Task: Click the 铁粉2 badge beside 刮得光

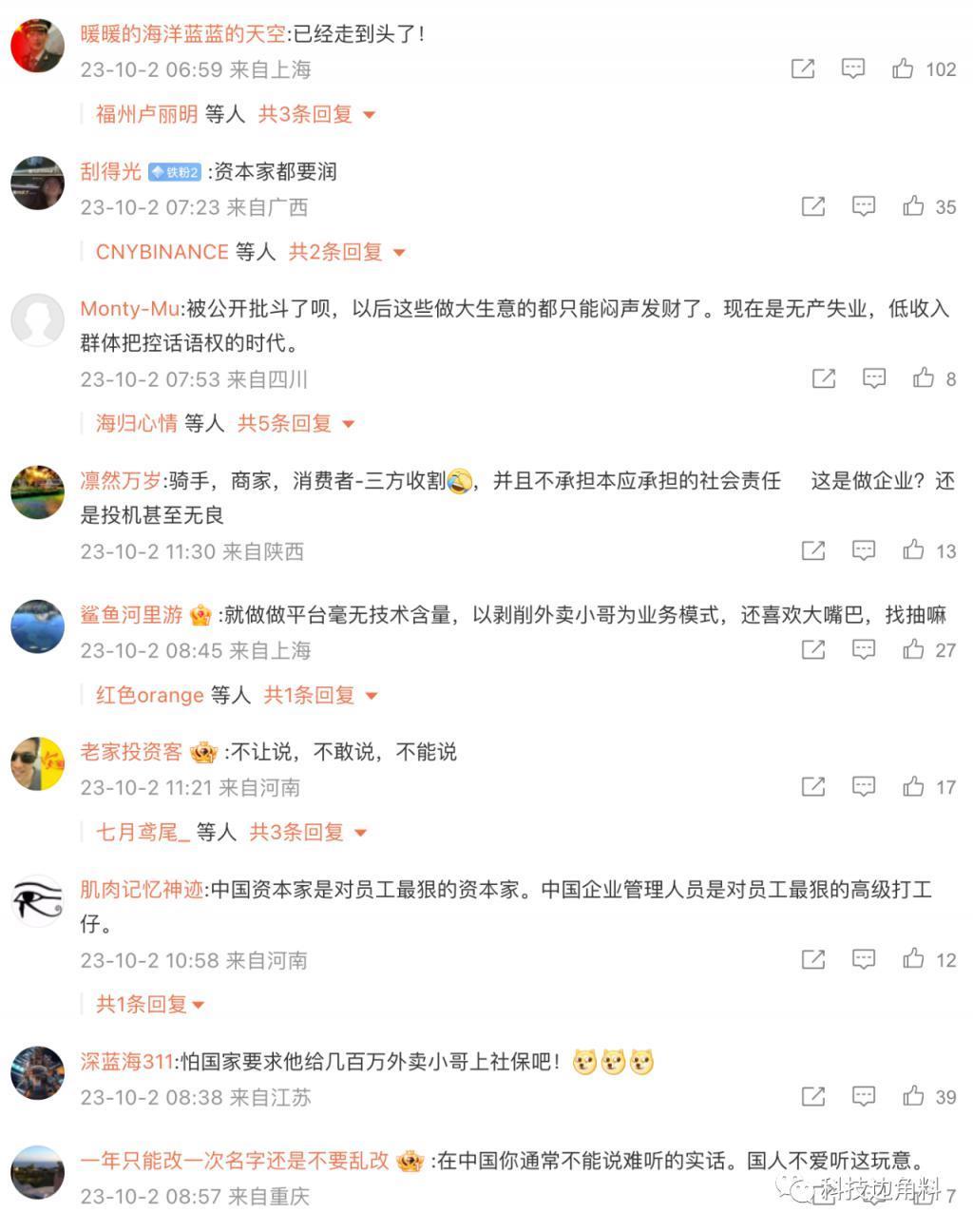Action: pyautogui.click(x=175, y=172)
